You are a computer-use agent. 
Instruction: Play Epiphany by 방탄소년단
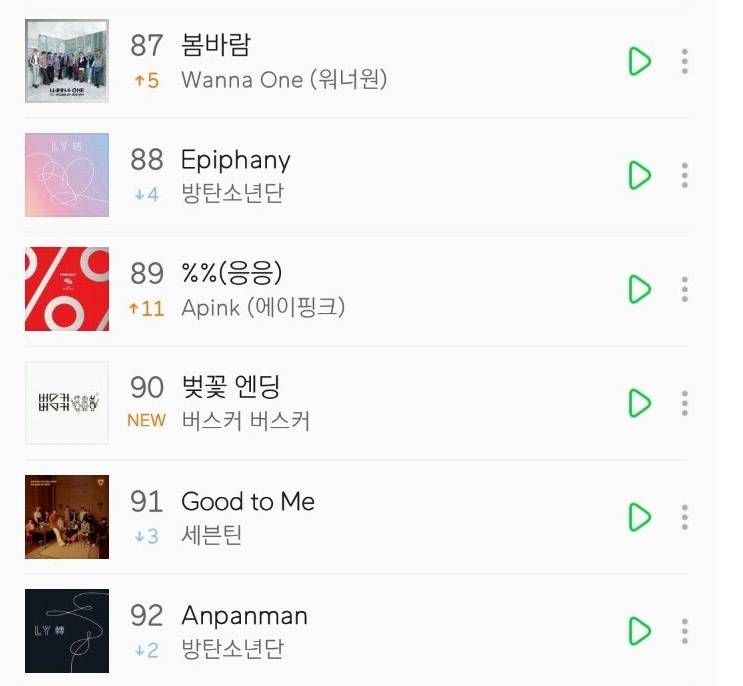pyautogui.click(x=638, y=175)
